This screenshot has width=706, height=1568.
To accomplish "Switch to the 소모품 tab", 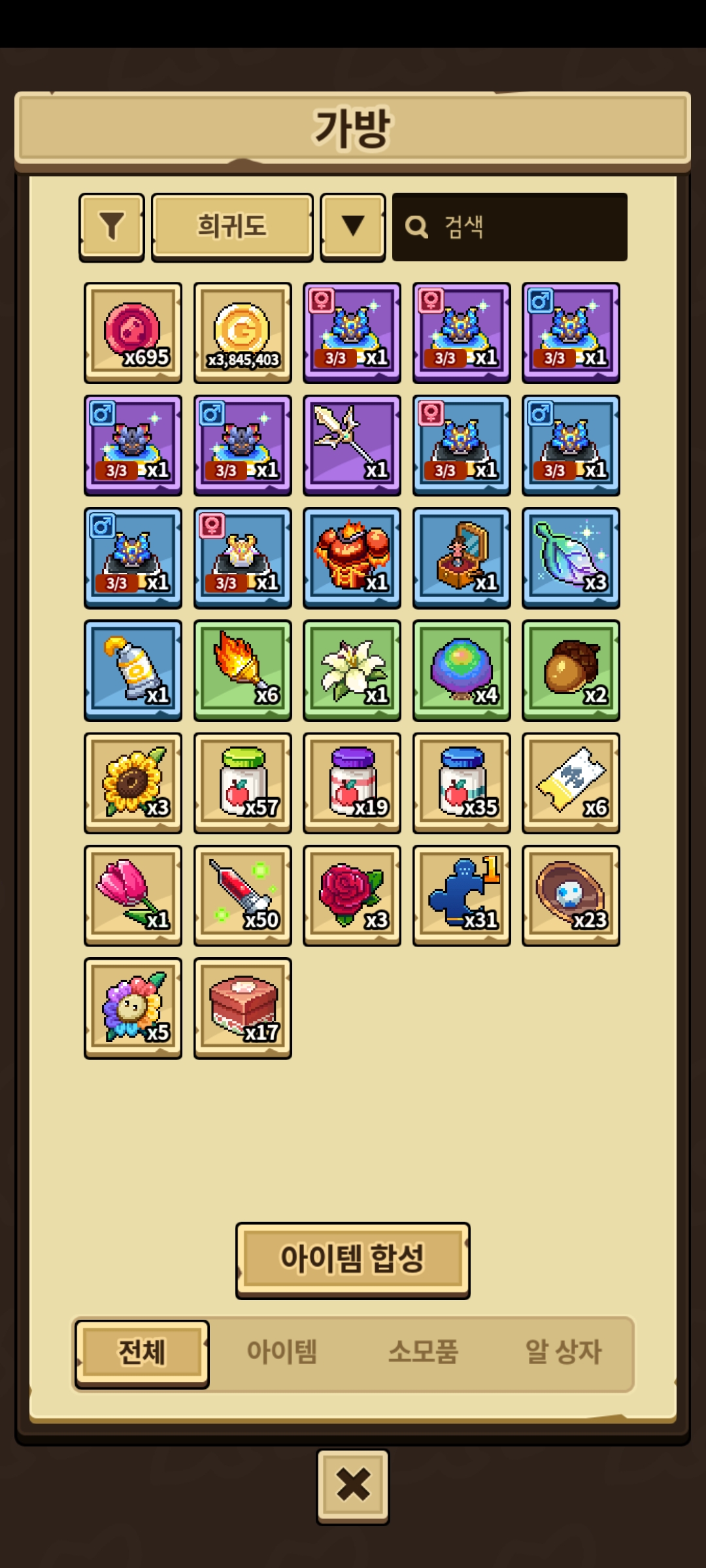I will coord(423,1351).
